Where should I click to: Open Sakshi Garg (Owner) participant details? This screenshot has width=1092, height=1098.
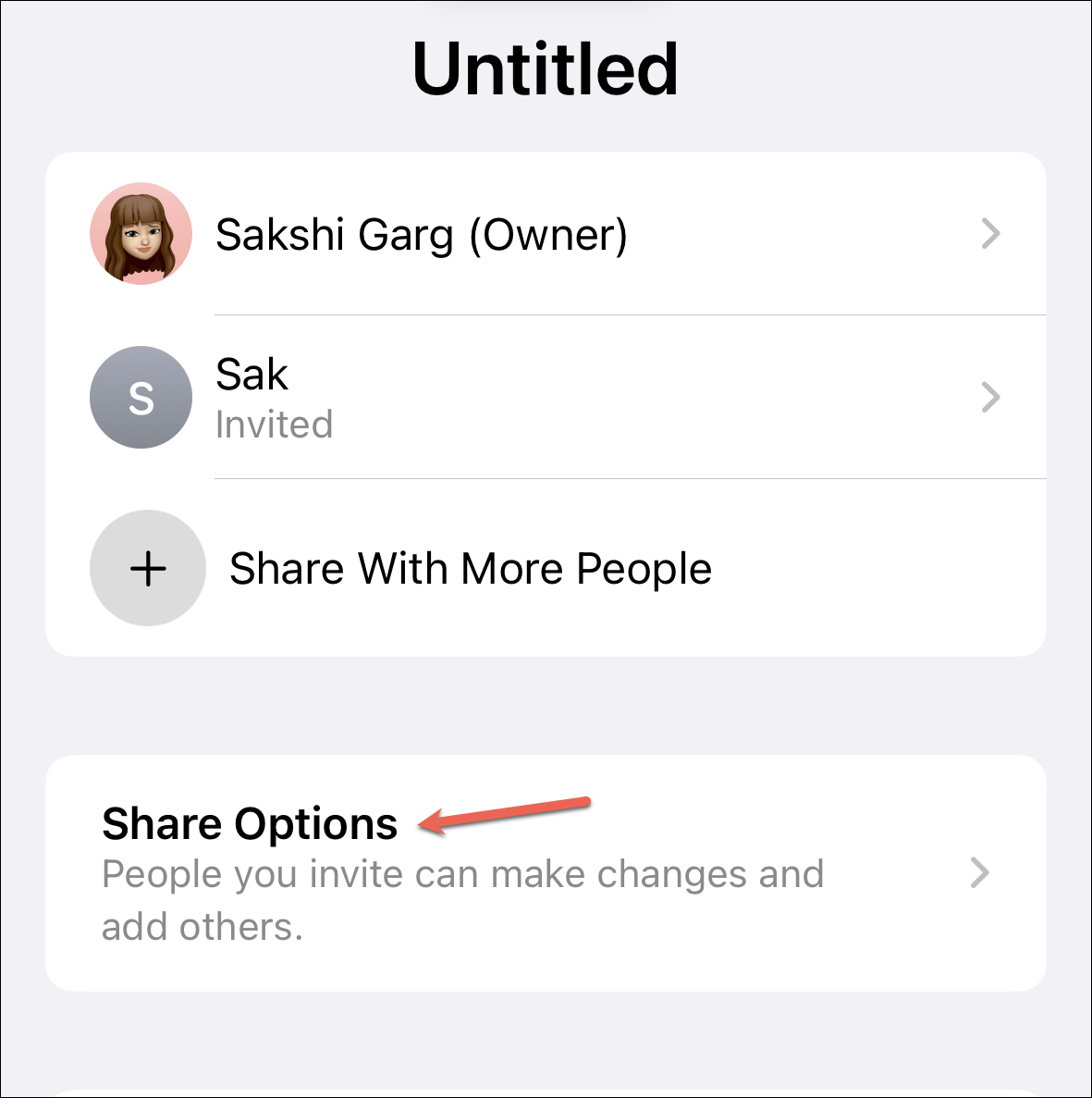pyautogui.click(x=546, y=234)
